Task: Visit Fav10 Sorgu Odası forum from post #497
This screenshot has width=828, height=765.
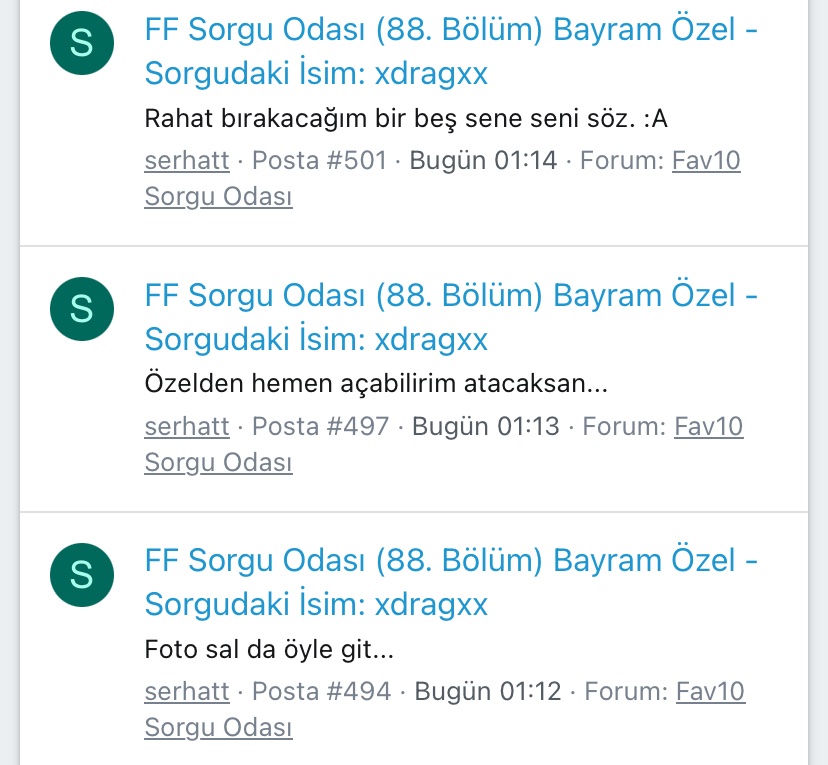Action: tap(708, 427)
